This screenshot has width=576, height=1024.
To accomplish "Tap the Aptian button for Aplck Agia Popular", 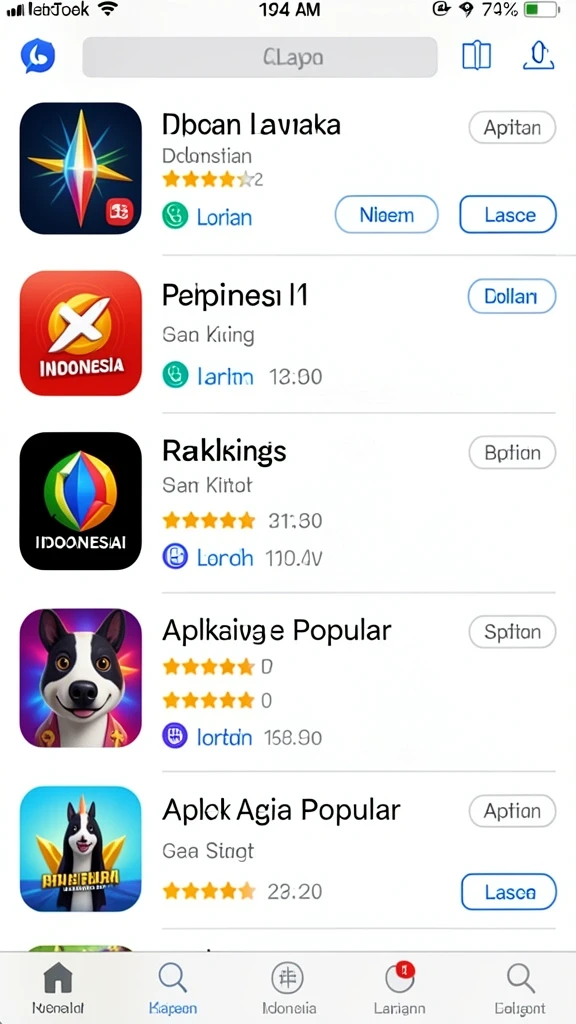I will click(512, 811).
